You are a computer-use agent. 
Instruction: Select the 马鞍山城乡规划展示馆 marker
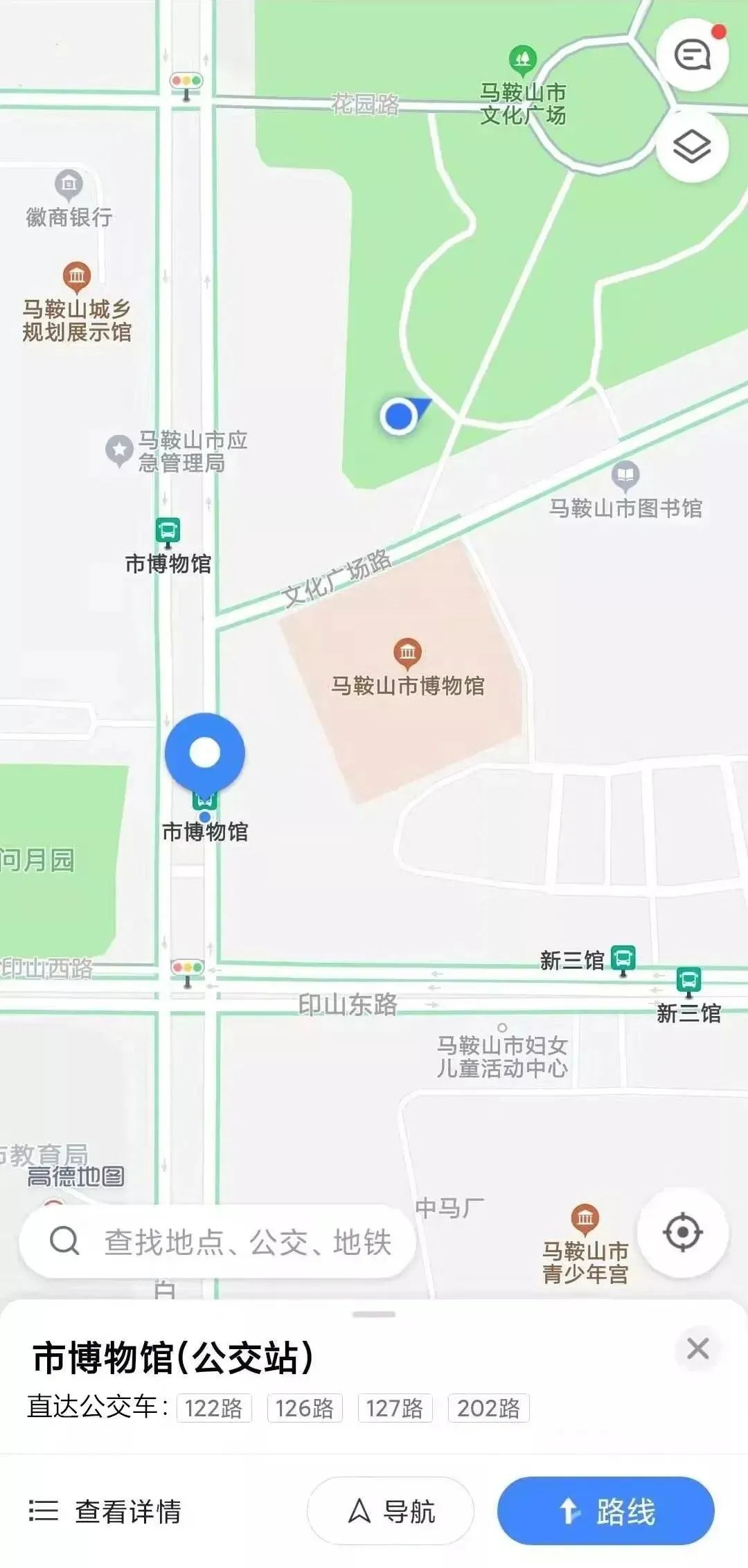(x=77, y=276)
